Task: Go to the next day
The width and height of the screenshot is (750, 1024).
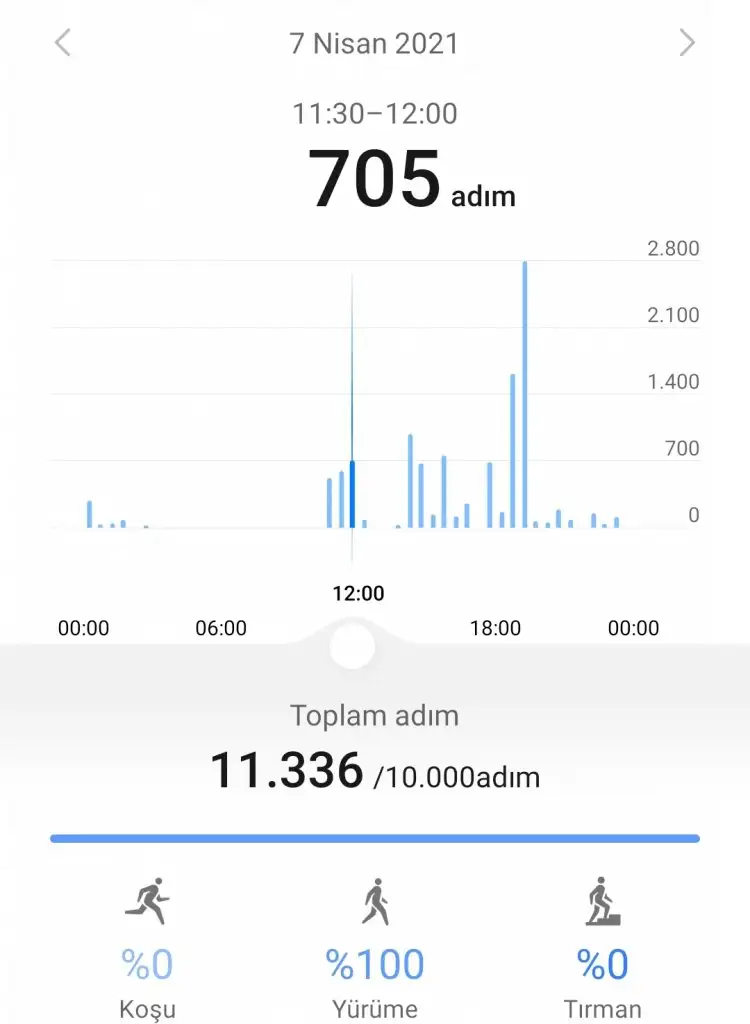Action: (687, 43)
